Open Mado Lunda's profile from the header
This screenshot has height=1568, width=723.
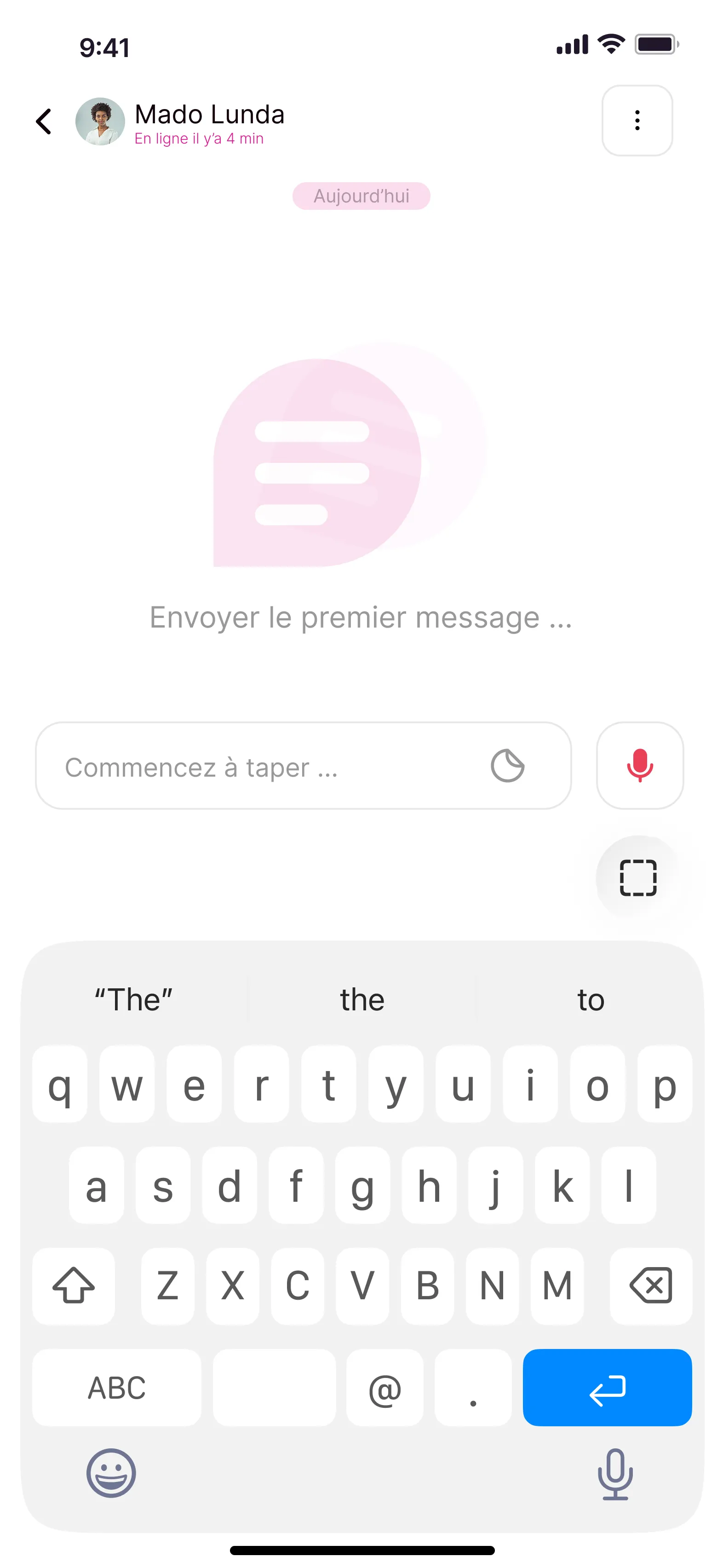(x=101, y=121)
